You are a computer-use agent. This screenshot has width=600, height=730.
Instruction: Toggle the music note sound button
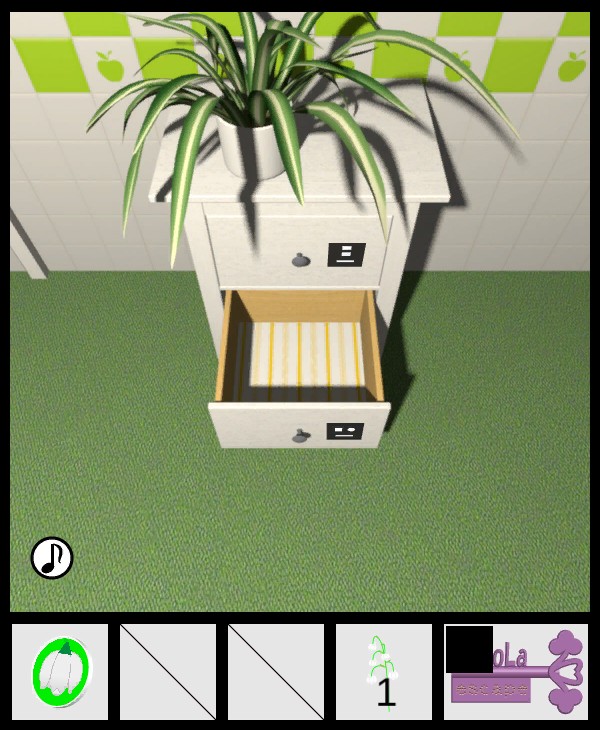tap(52, 558)
